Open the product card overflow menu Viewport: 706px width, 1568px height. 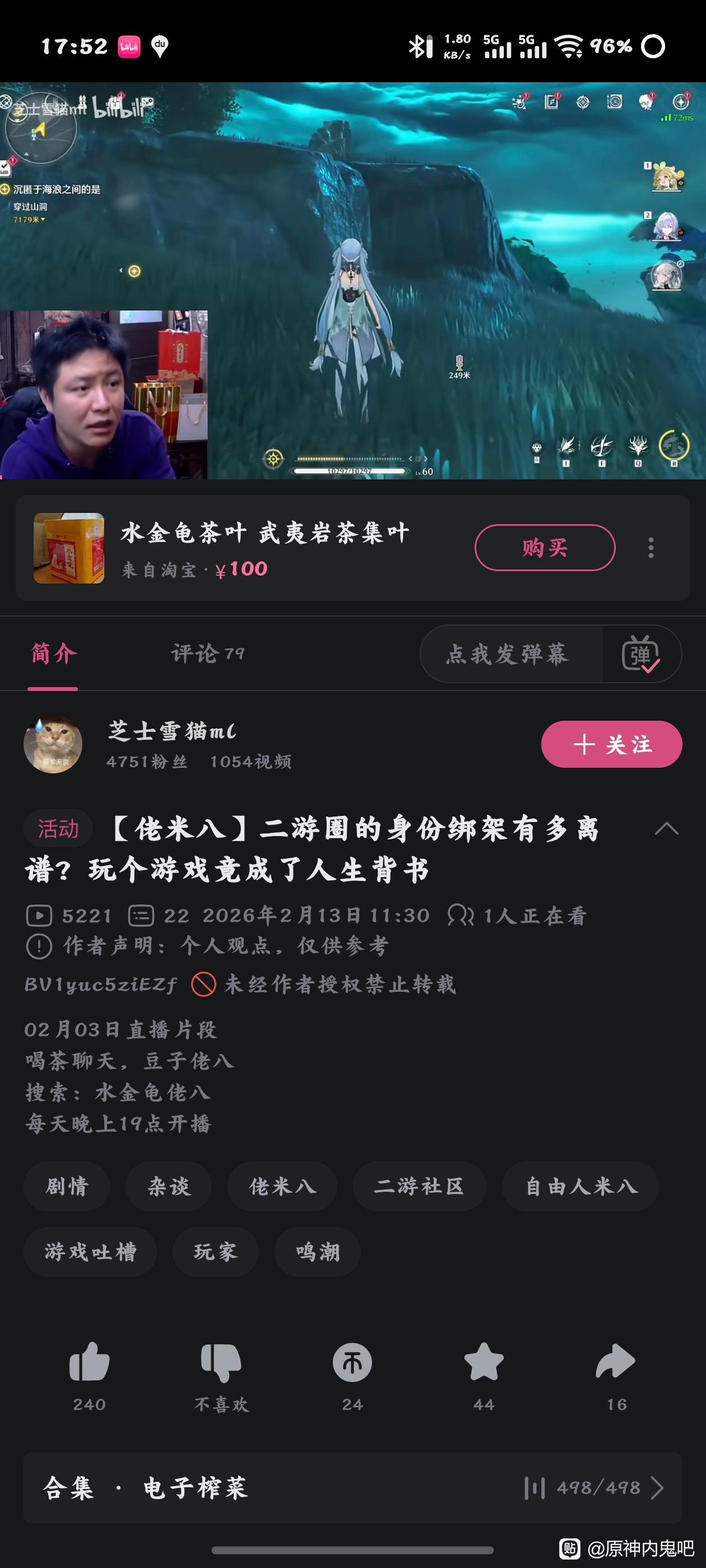point(651,547)
